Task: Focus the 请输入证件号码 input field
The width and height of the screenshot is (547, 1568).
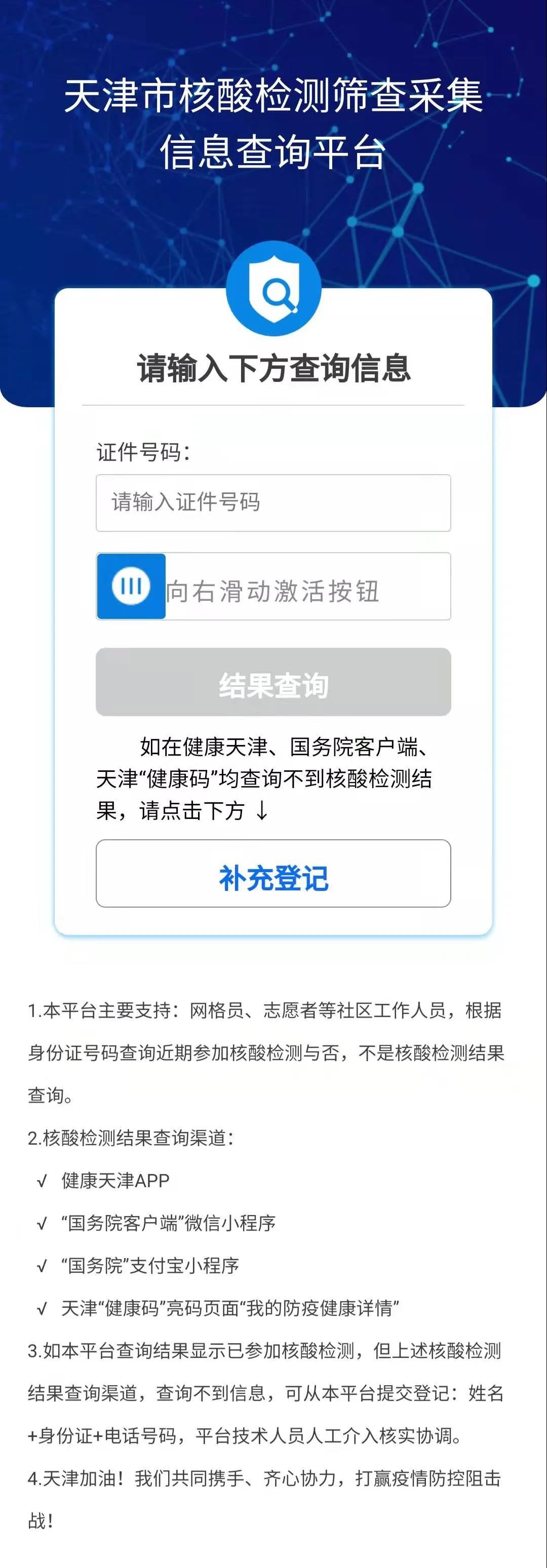Action: [x=273, y=503]
